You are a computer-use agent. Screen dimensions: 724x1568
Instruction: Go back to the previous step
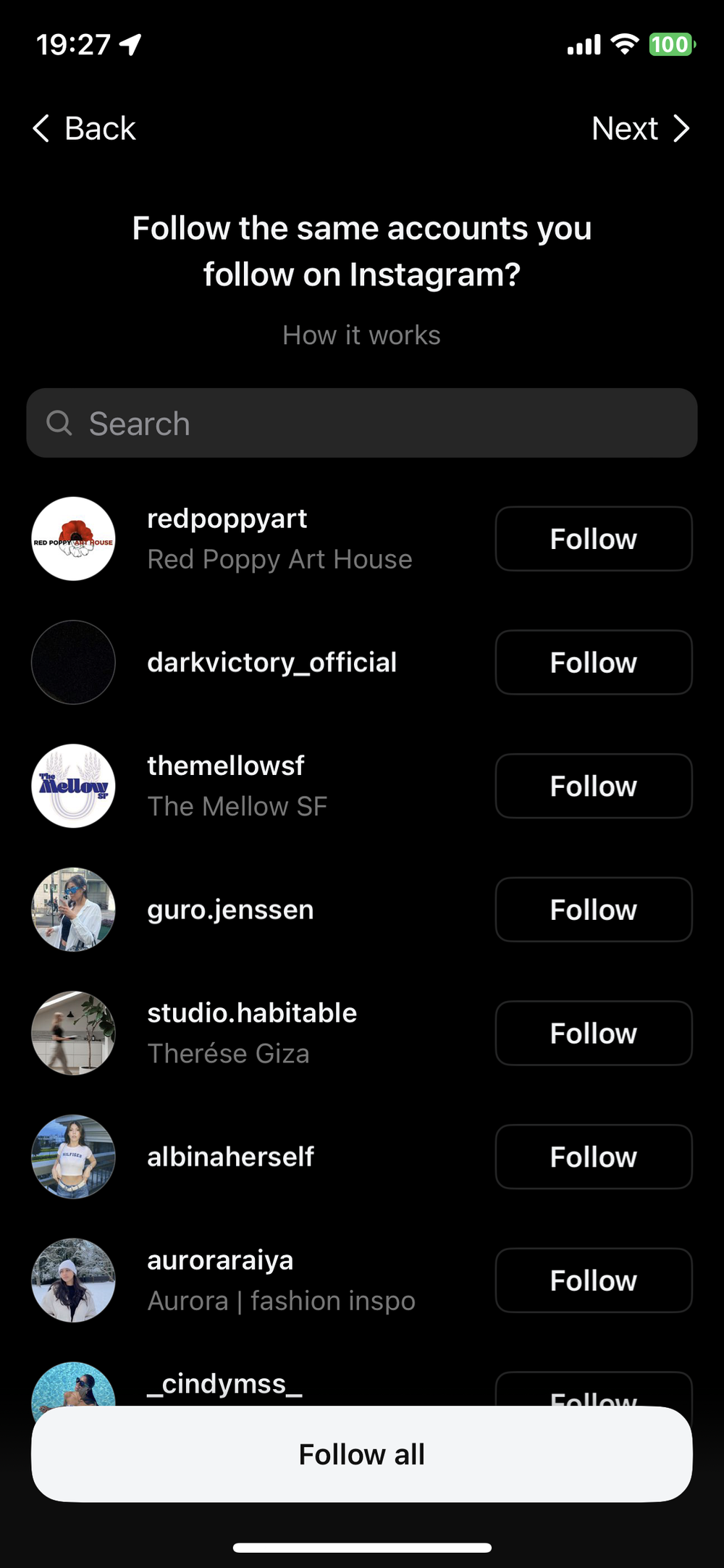tap(85, 129)
